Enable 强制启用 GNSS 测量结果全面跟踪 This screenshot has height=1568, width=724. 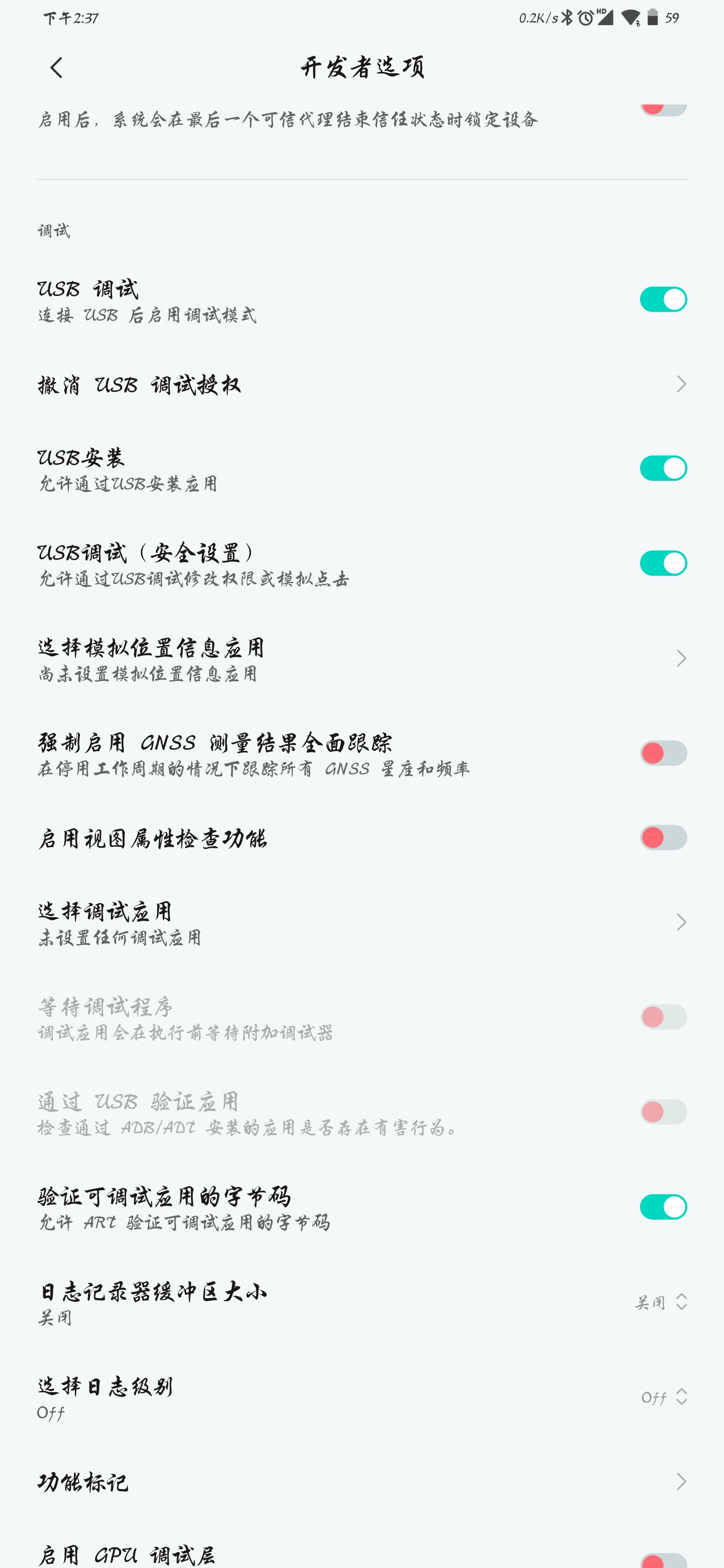tap(663, 753)
